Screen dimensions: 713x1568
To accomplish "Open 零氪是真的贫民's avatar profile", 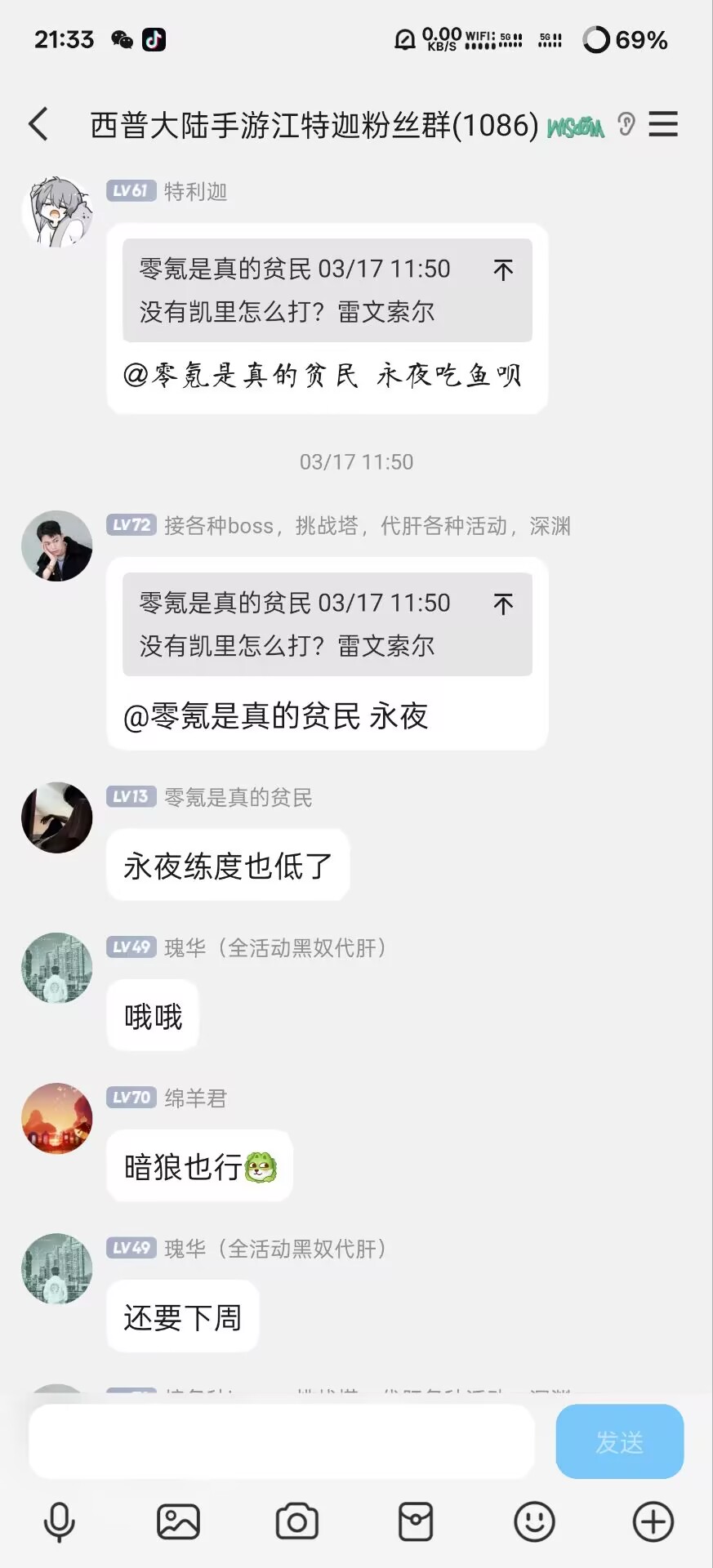I will 56,817.
